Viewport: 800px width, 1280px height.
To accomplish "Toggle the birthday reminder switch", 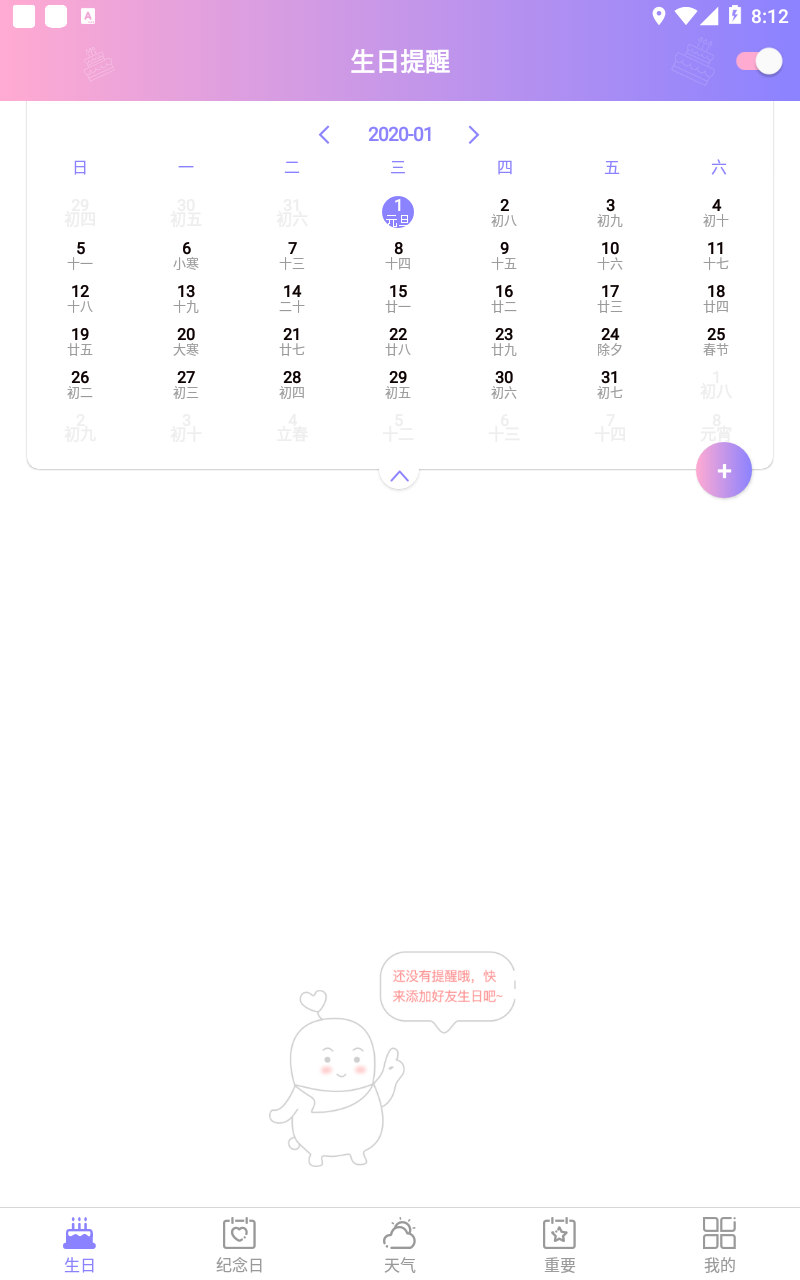I will tap(759, 61).
